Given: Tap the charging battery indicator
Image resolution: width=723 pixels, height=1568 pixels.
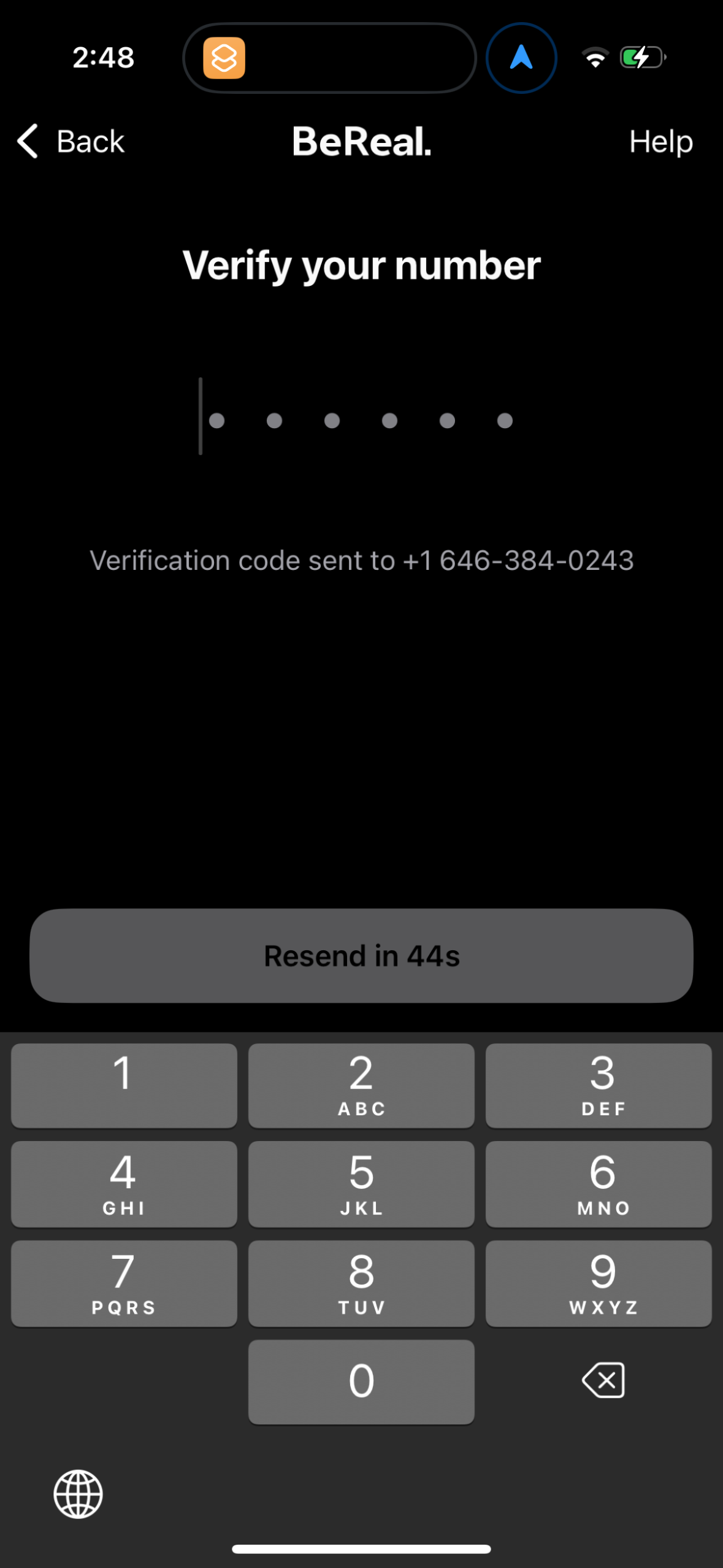Looking at the screenshot, I should (640, 57).
